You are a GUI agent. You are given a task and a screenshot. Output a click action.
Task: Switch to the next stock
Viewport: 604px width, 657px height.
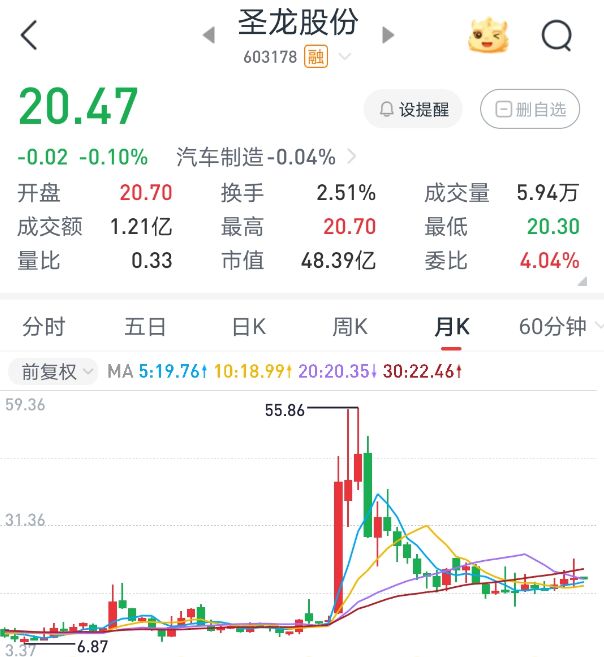388,36
